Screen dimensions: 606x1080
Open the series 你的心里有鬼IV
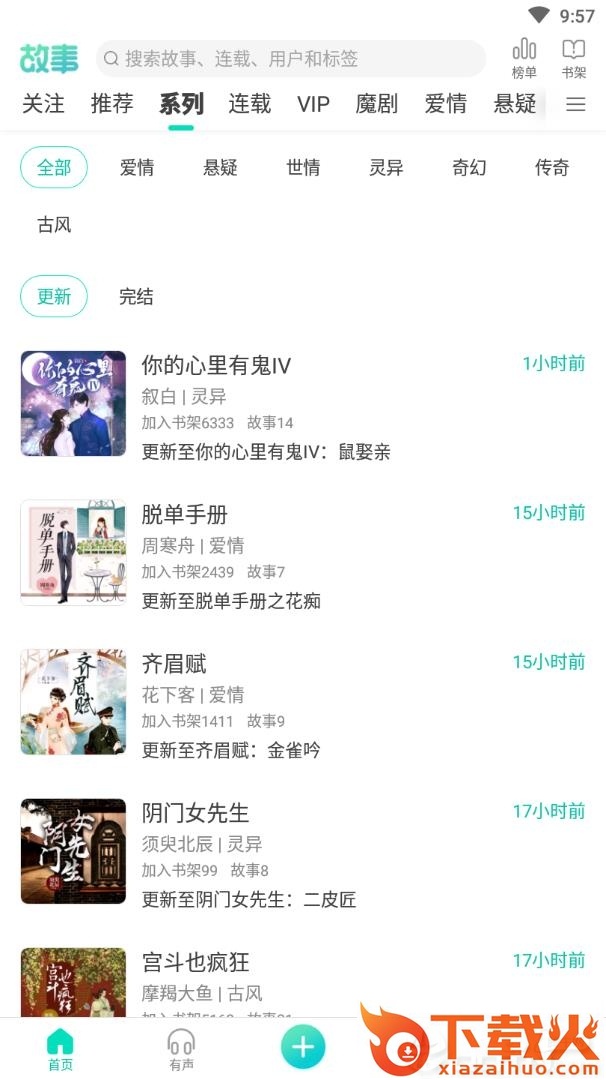pos(216,366)
